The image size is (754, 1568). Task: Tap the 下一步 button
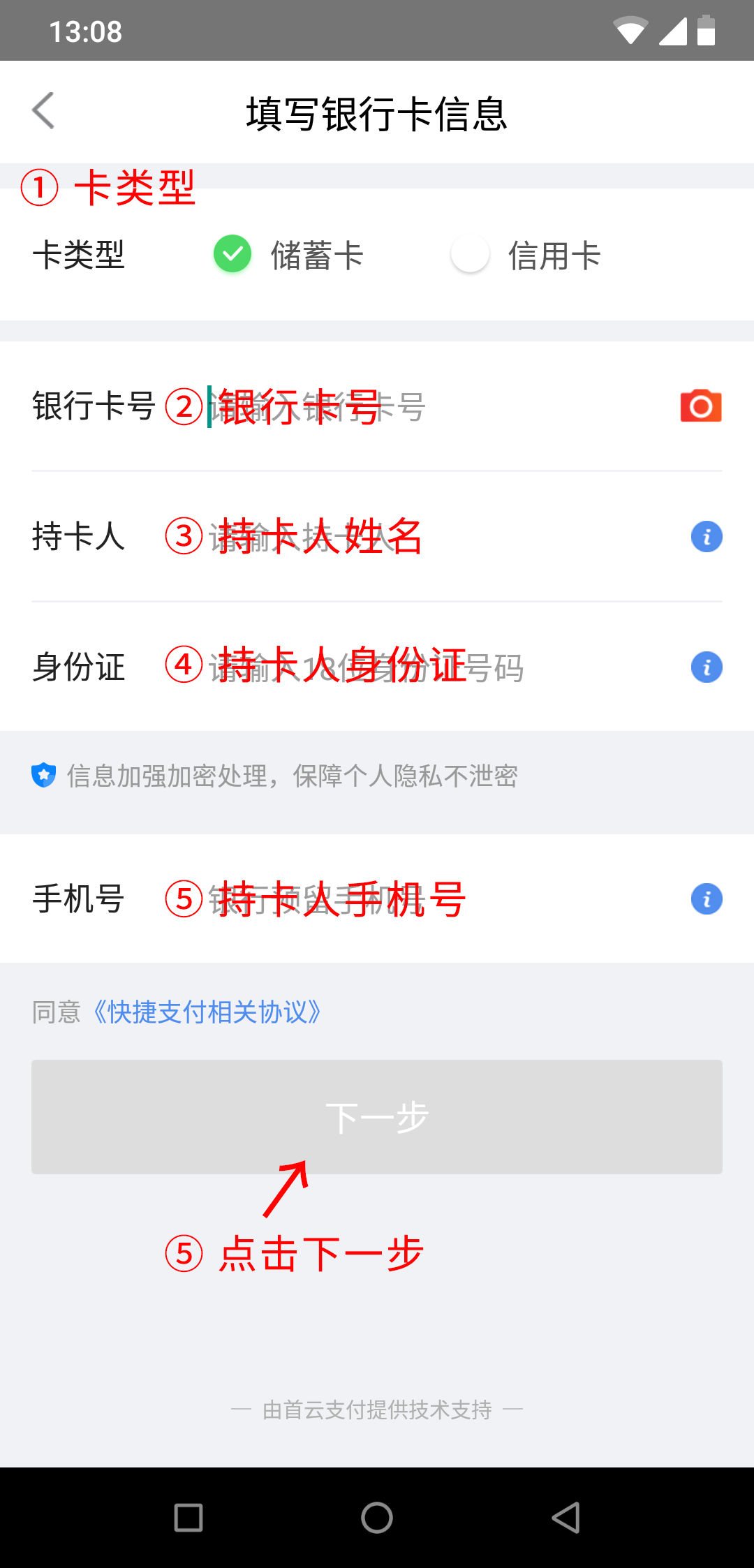tap(377, 1117)
